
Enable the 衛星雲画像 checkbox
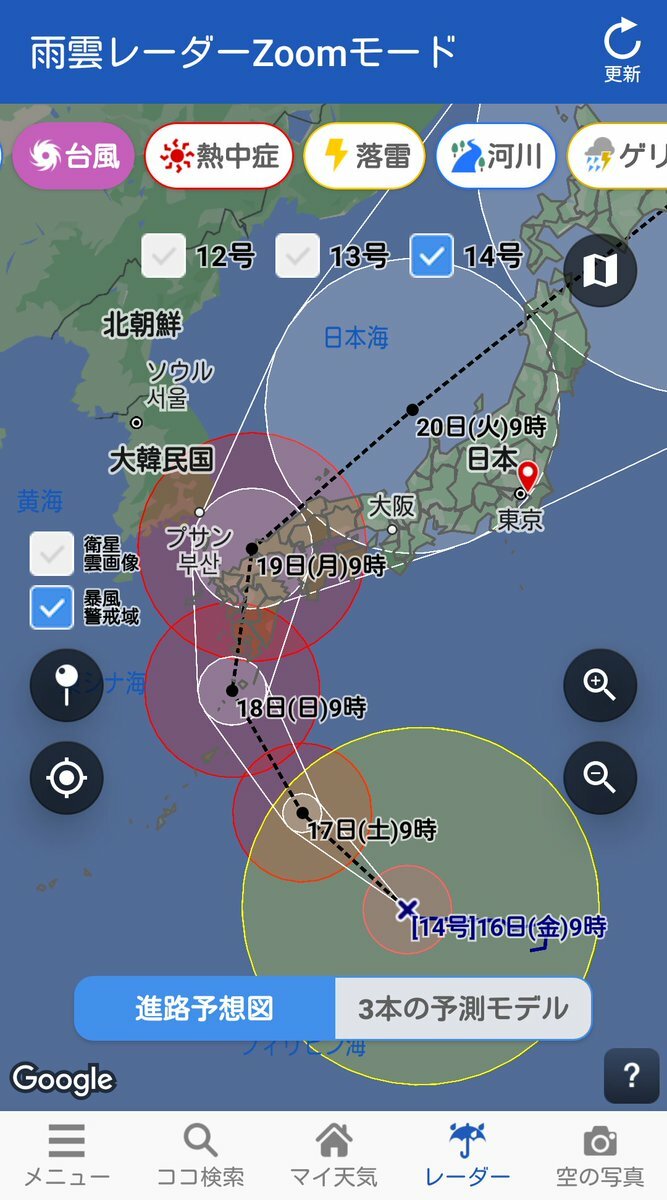51,554
